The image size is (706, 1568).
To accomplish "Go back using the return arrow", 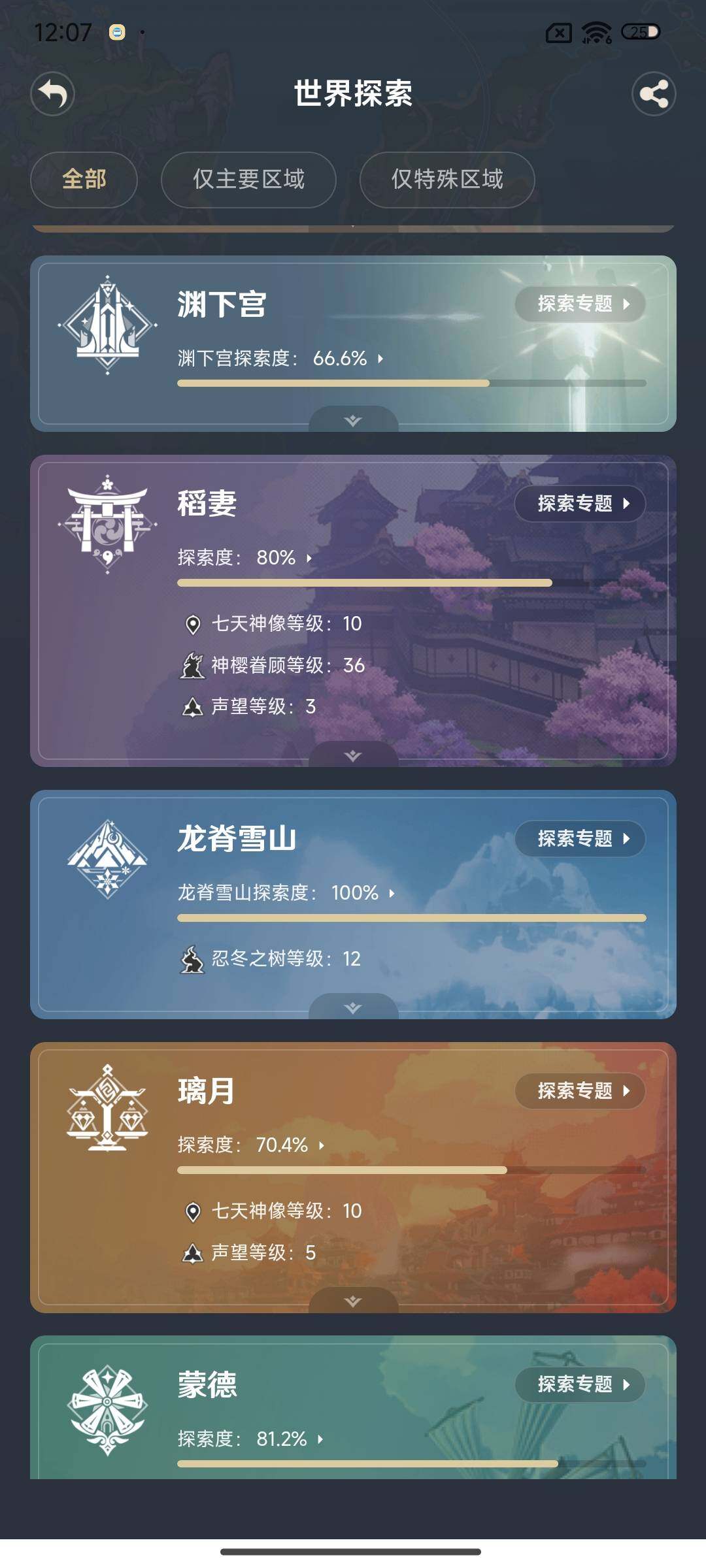I will click(x=52, y=94).
